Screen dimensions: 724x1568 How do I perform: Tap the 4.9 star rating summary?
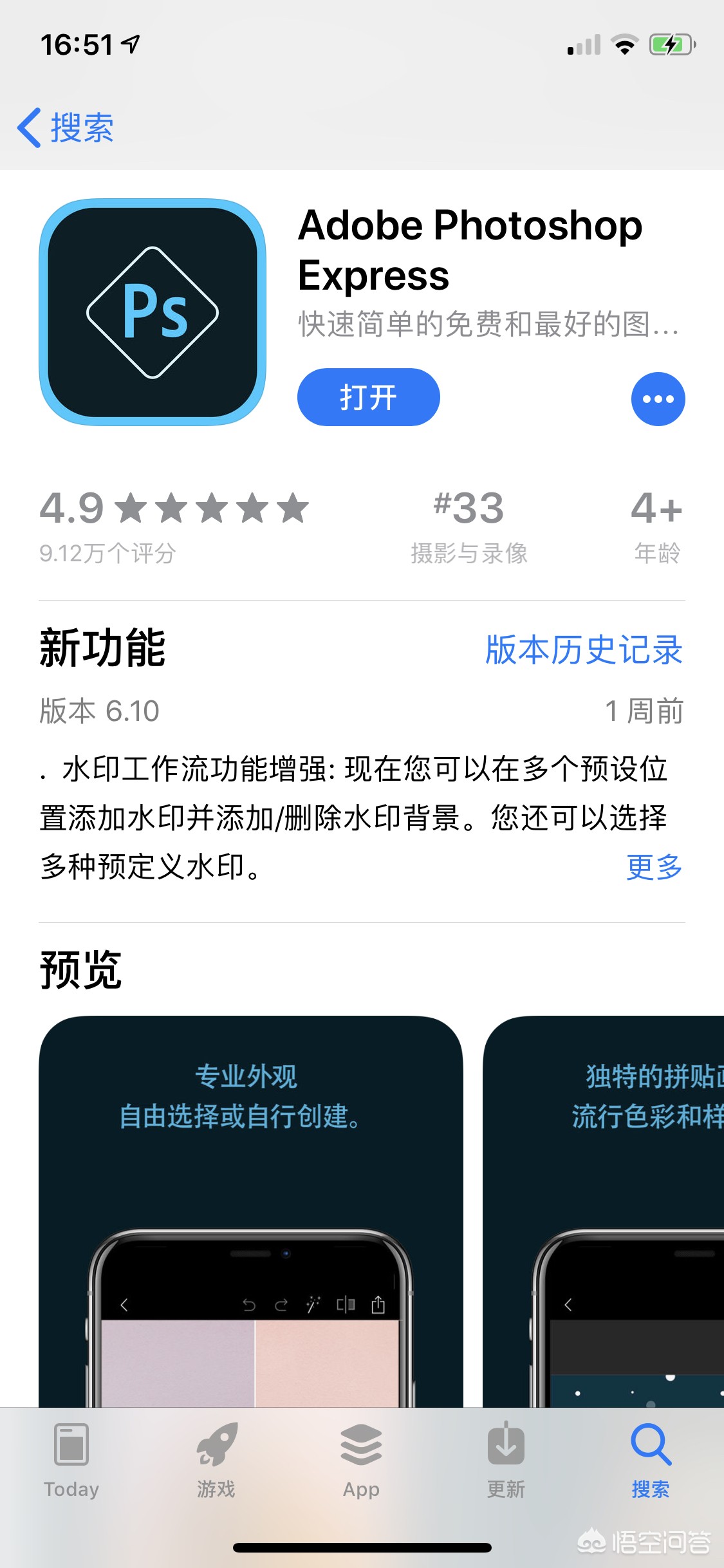click(174, 525)
